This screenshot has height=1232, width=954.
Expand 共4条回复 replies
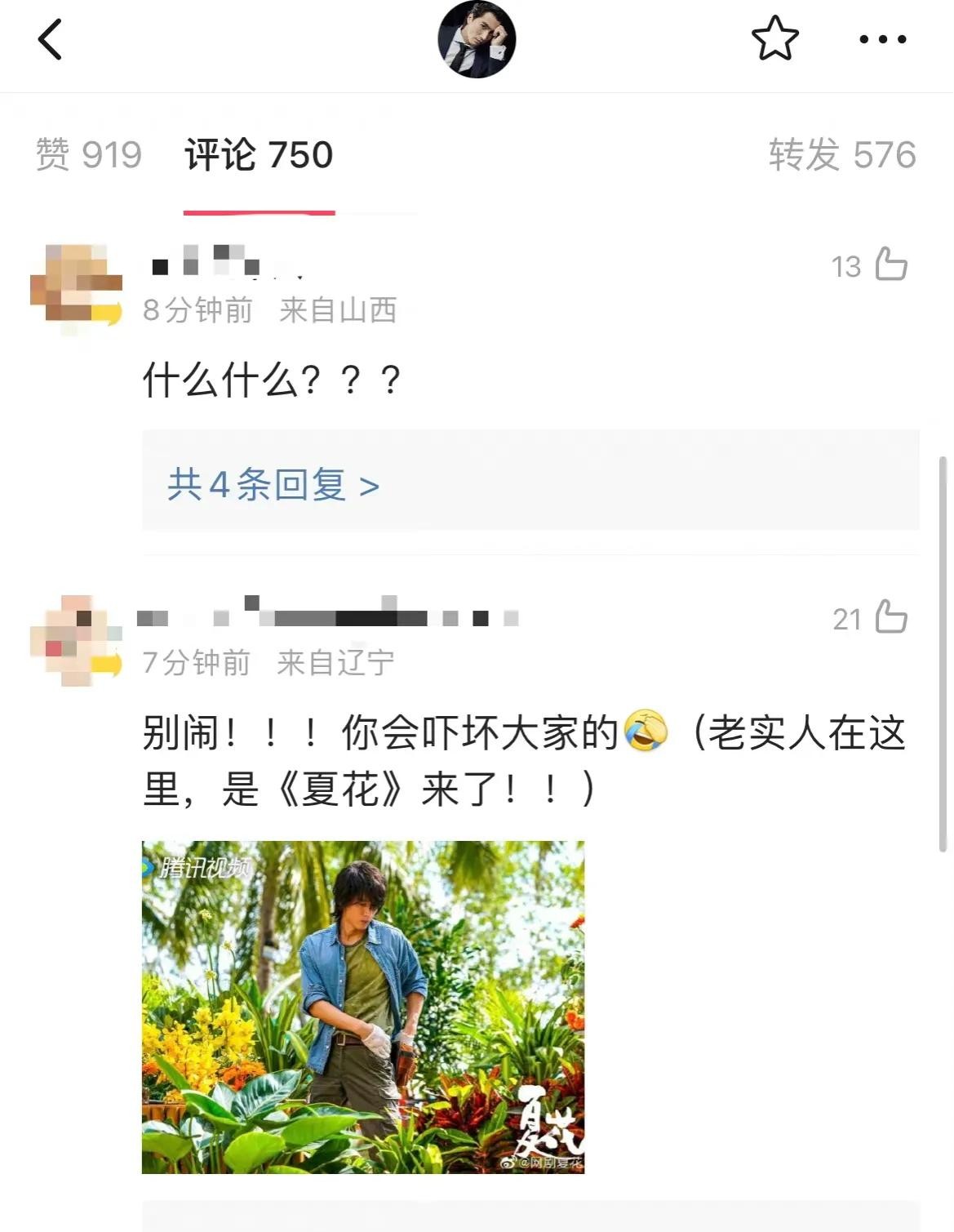pyautogui.click(x=273, y=485)
